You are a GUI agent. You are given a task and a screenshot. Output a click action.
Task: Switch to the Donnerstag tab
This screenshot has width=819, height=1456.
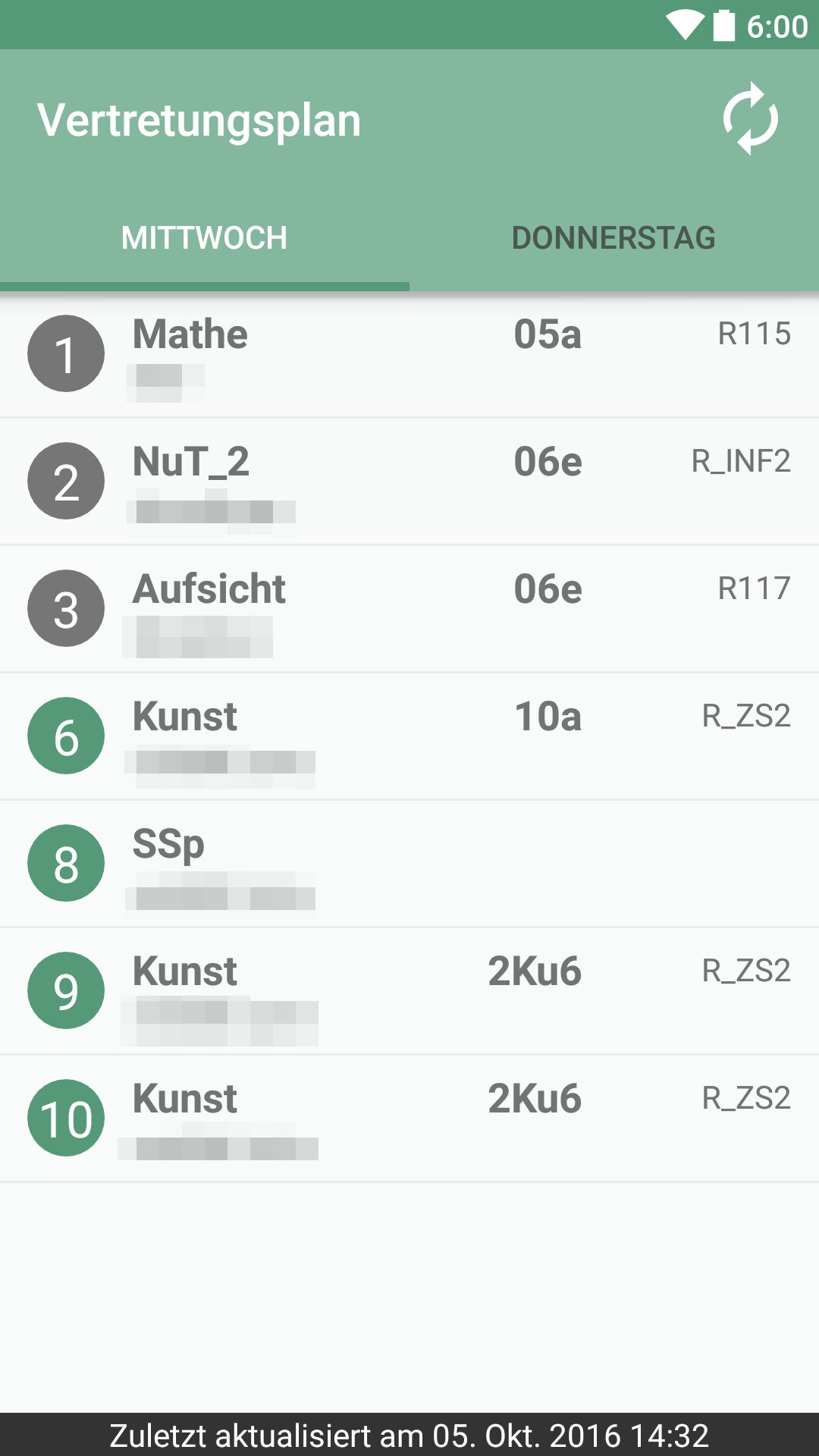(613, 238)
